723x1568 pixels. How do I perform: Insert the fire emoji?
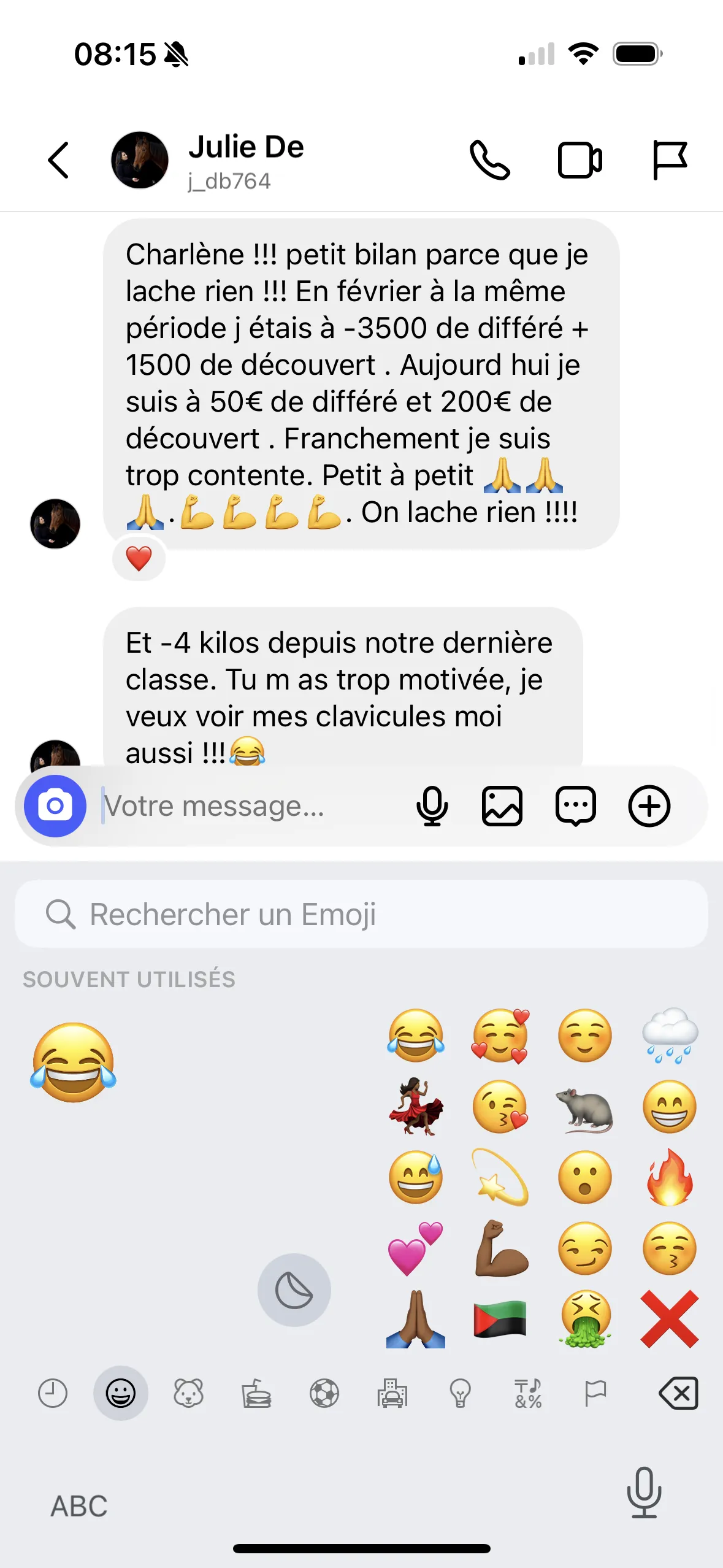pyautogui.click(x=670, y=1178)
